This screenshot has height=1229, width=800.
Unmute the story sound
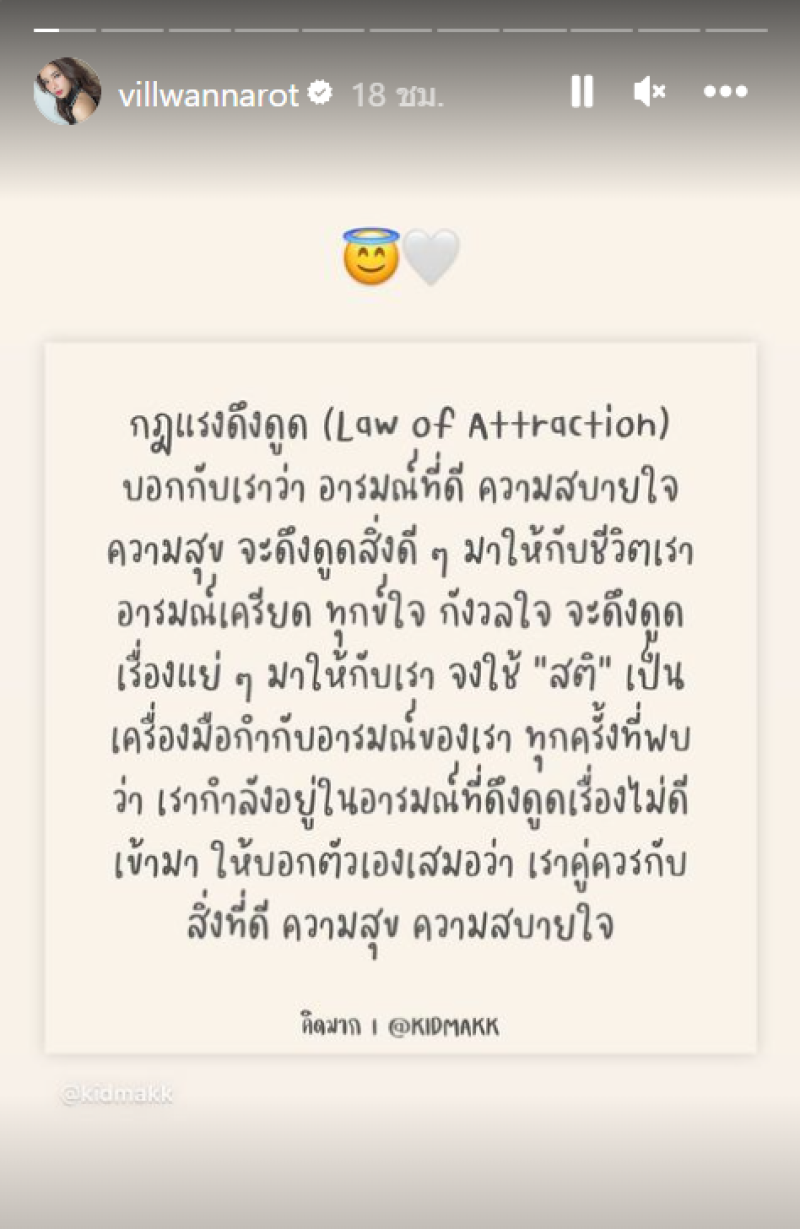[x=650, y=92]
